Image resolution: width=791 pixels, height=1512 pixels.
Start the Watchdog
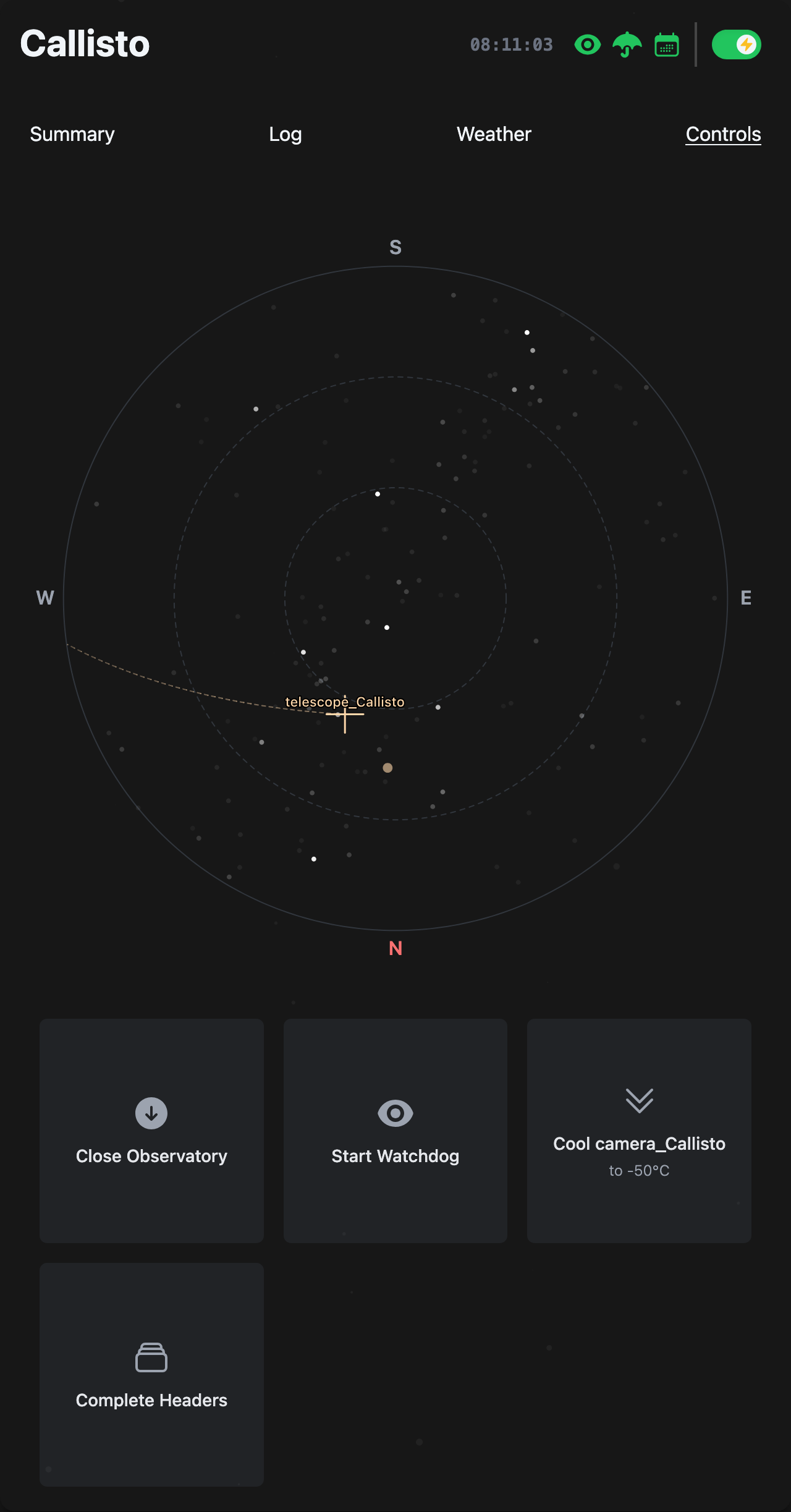click(395, 1130)
